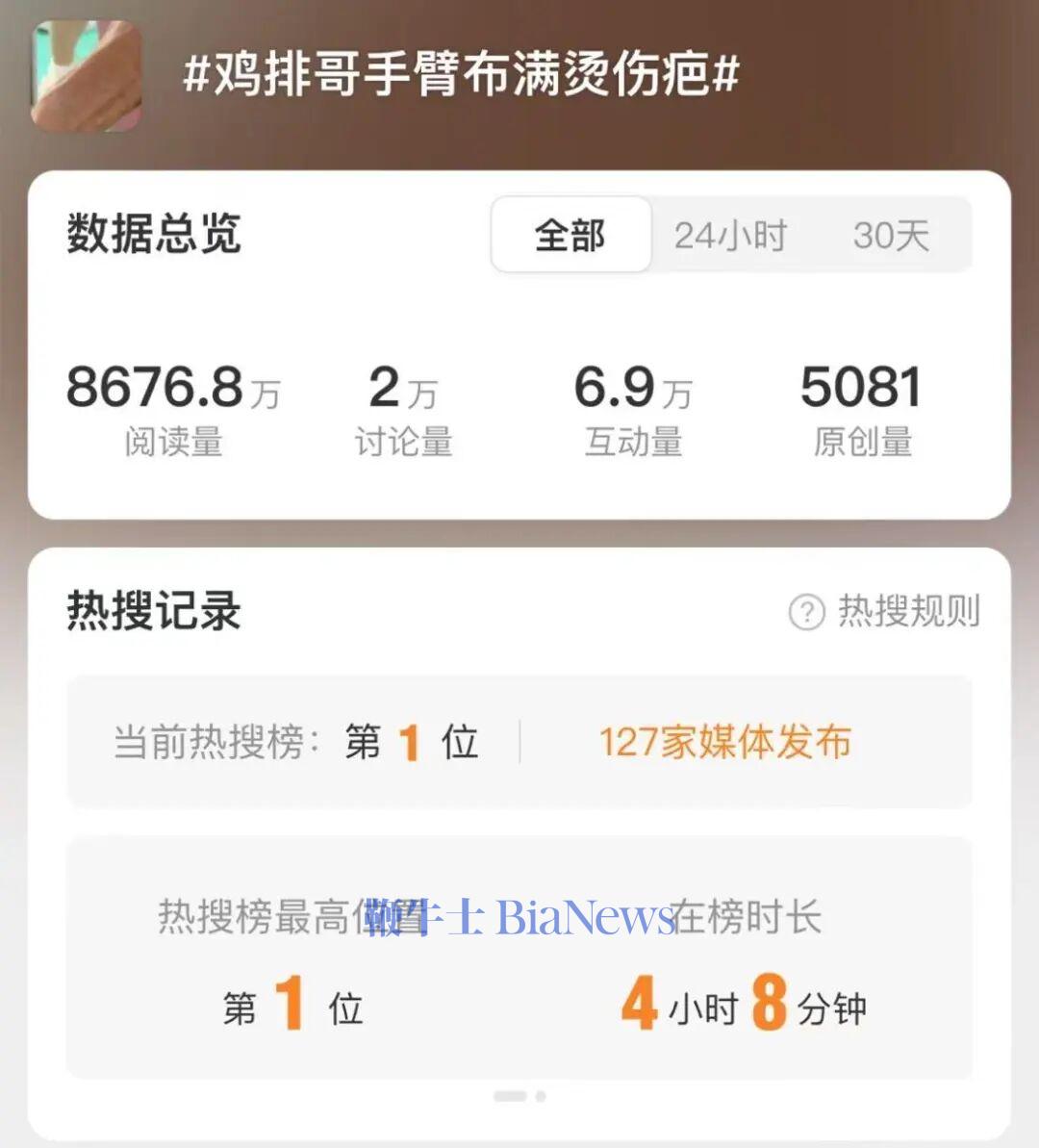Switch to the 24小时 tab
The height and width of the screenshot is (1148, 1039).
point(730,235)
